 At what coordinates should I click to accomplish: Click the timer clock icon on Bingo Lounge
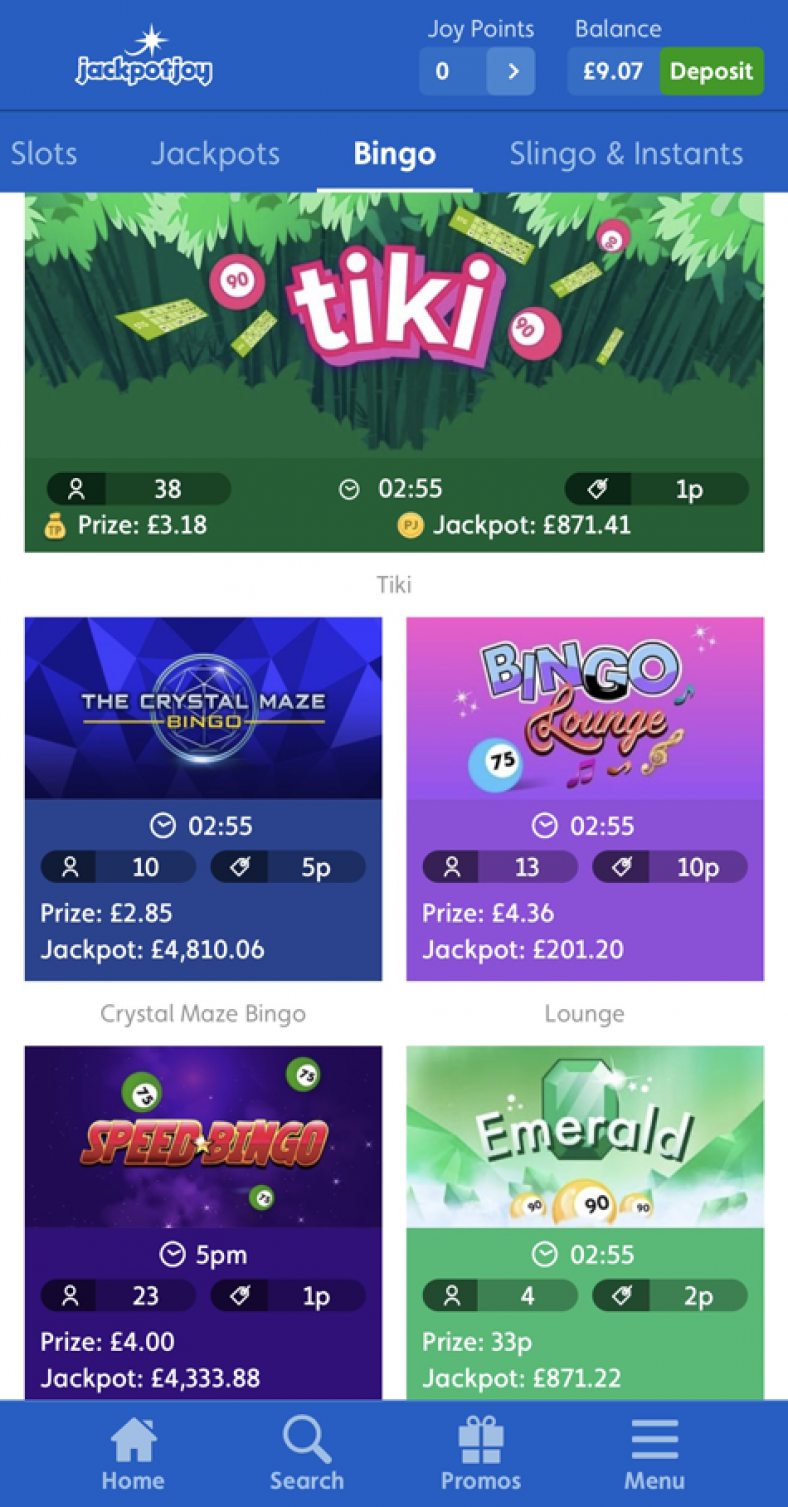pos(545,826)
